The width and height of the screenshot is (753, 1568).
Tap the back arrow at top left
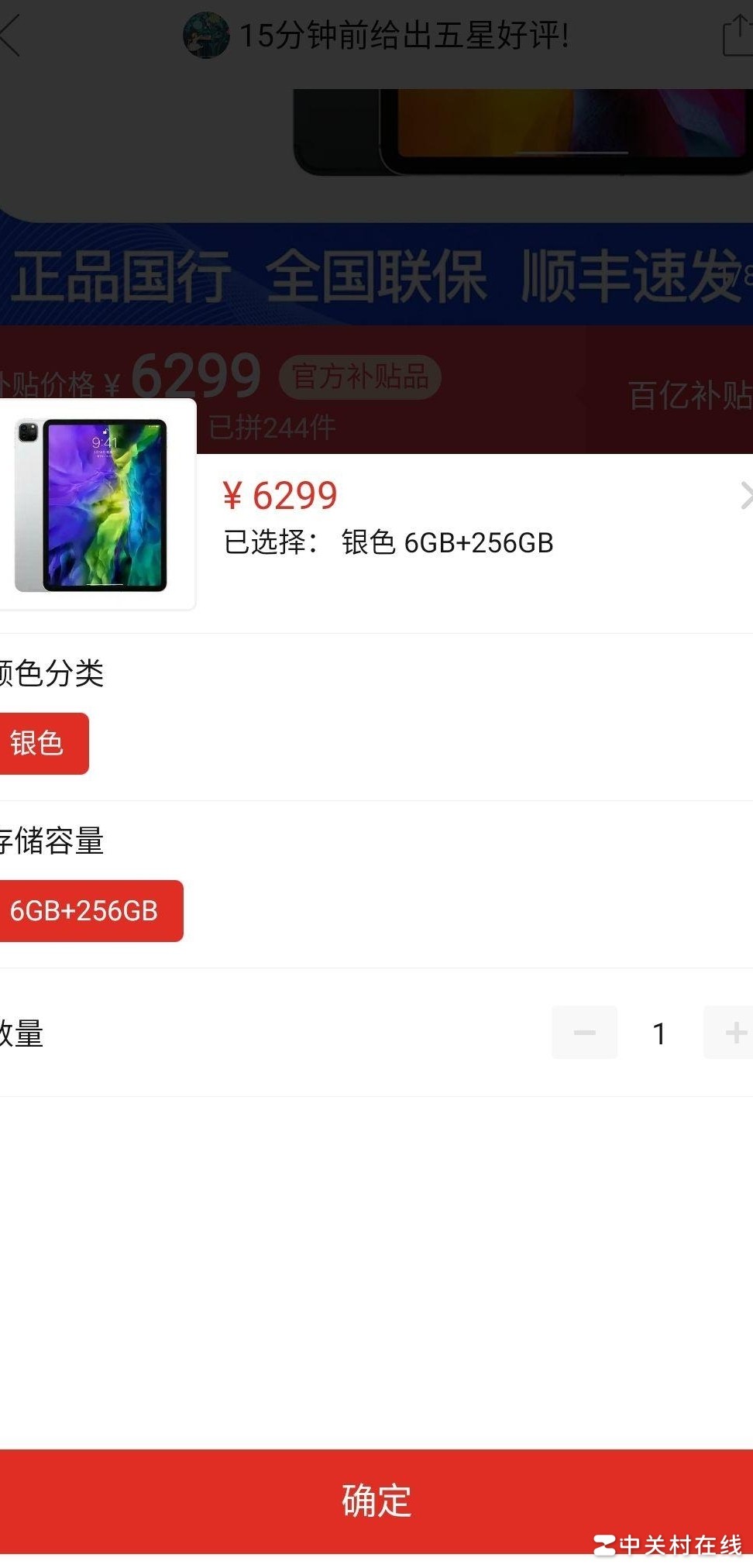pos(12,35)
